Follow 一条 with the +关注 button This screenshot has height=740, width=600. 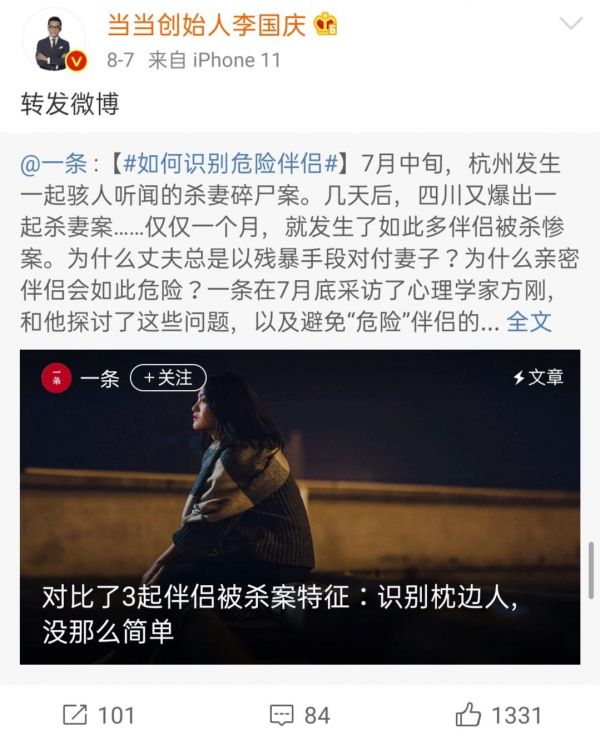pos(168,378)
